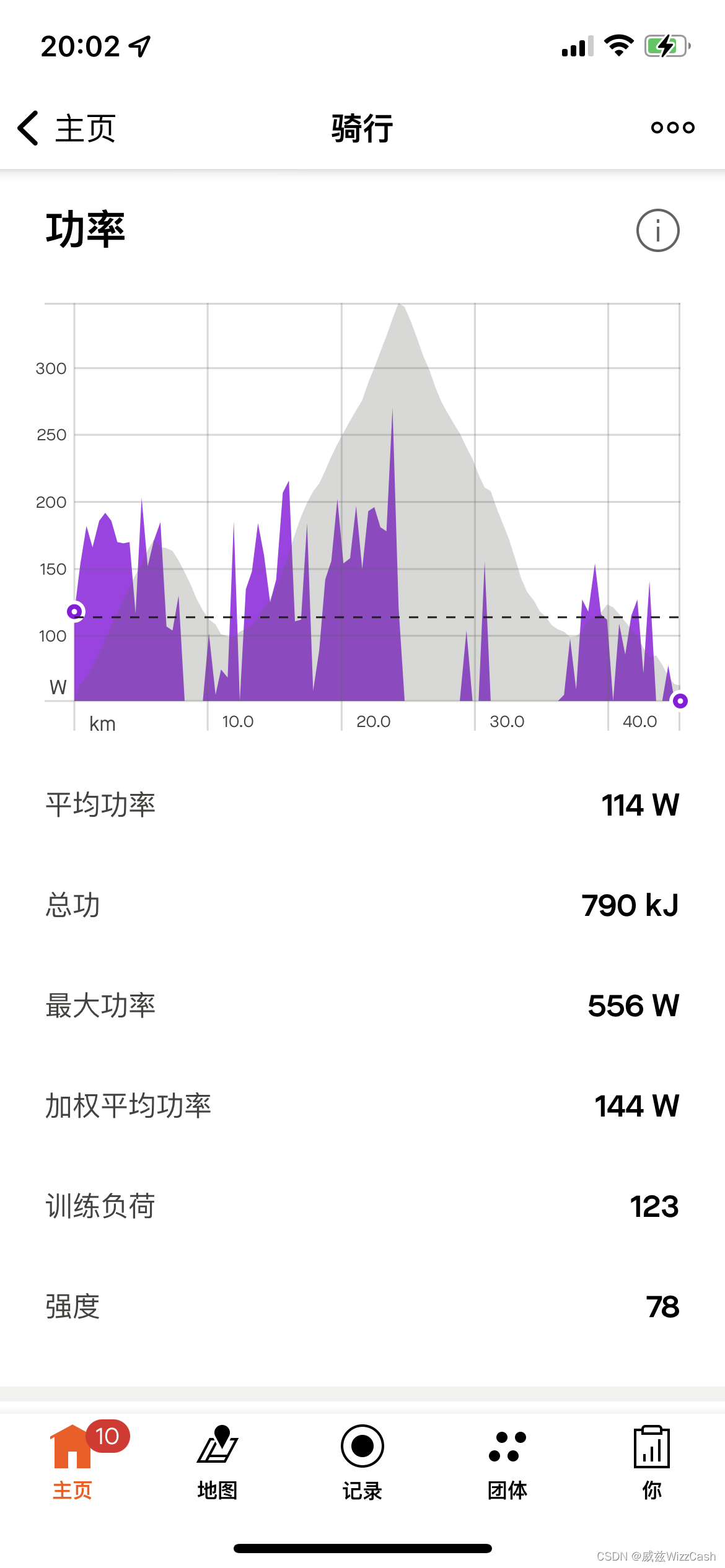The image size is (725, 1568).
Task: Open the 你 profile tab
Action: [x=652, y=1461]
